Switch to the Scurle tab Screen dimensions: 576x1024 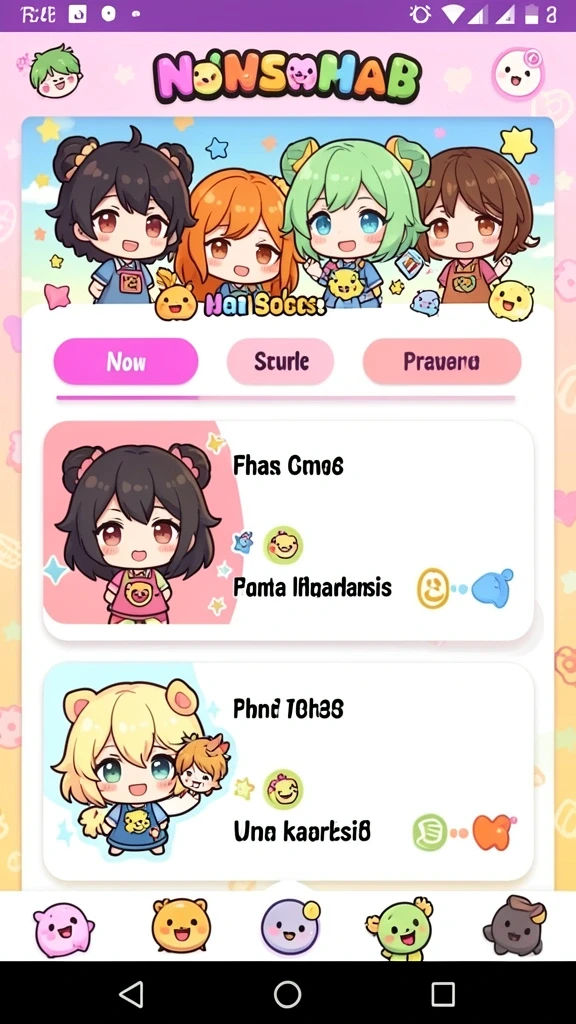(281, 361)
